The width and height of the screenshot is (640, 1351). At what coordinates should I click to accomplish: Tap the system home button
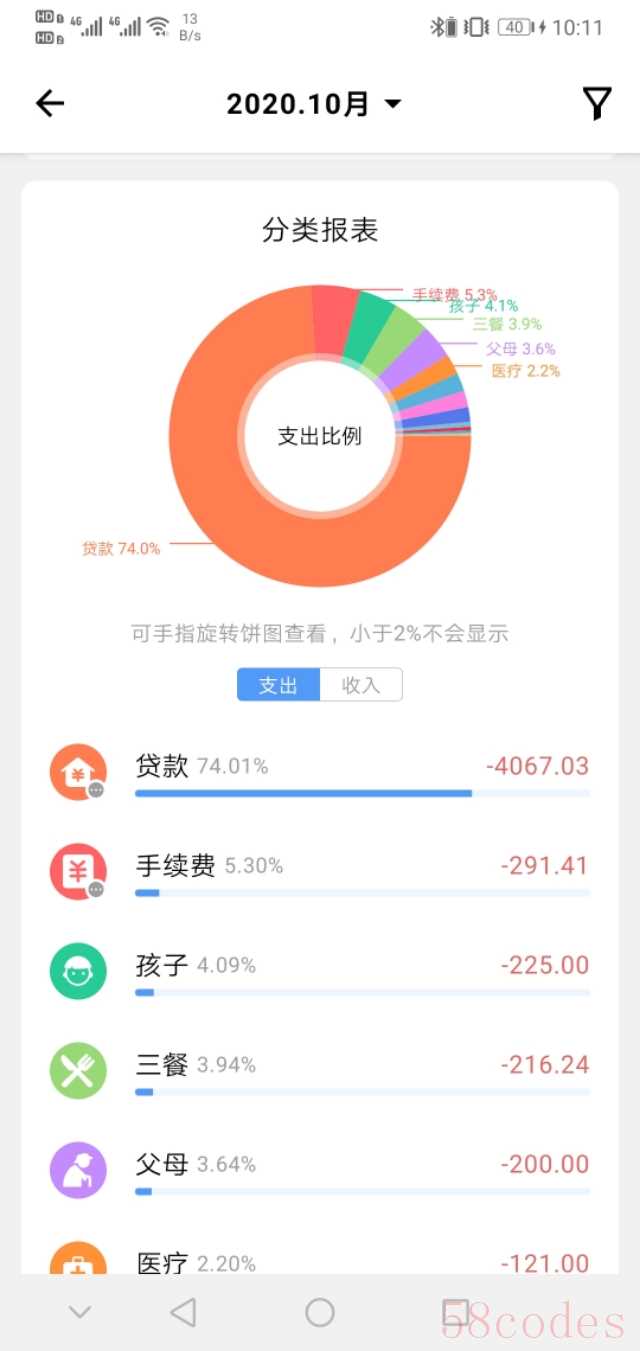[320, 1312]
